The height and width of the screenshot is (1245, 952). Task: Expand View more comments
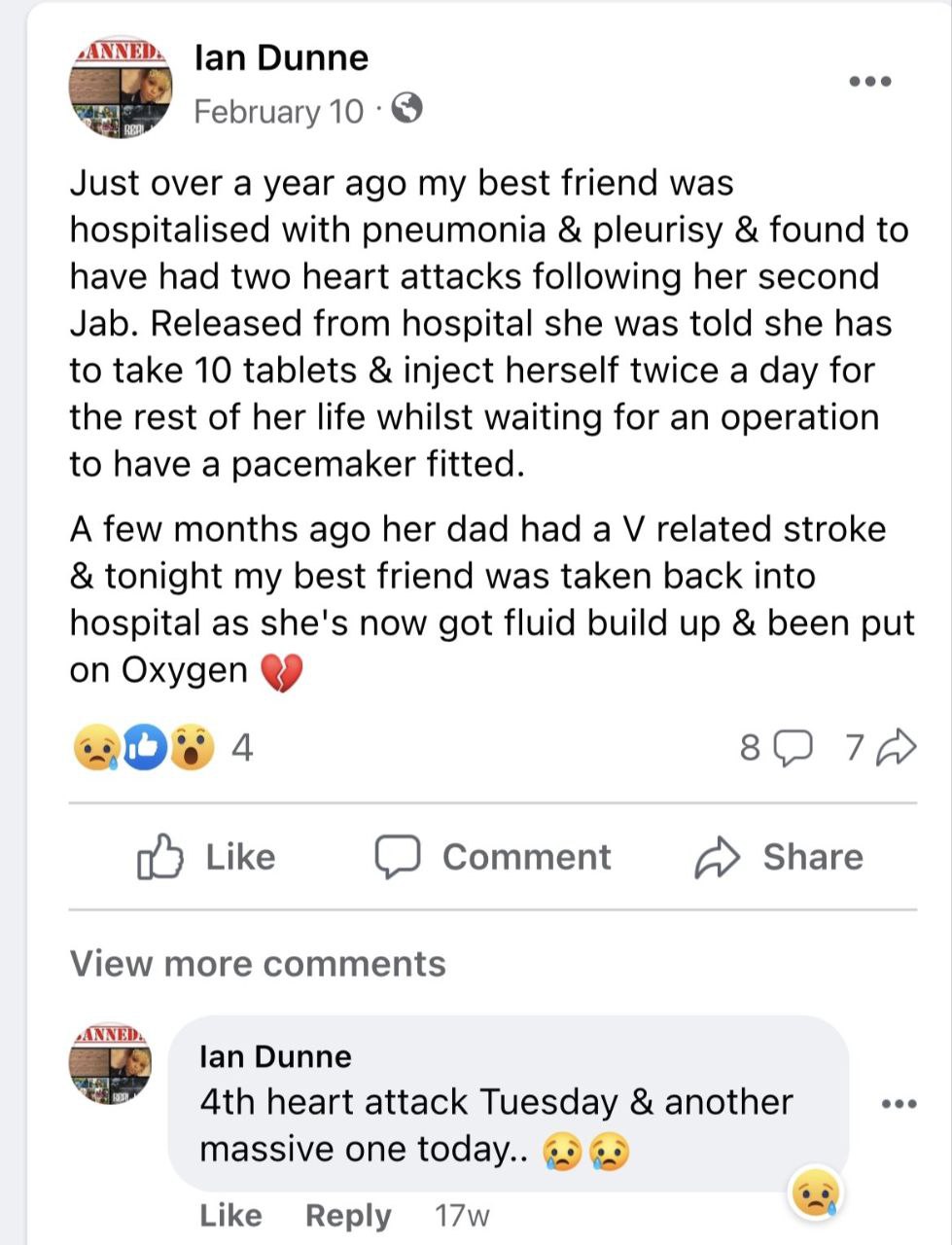(x=258, y=964)
